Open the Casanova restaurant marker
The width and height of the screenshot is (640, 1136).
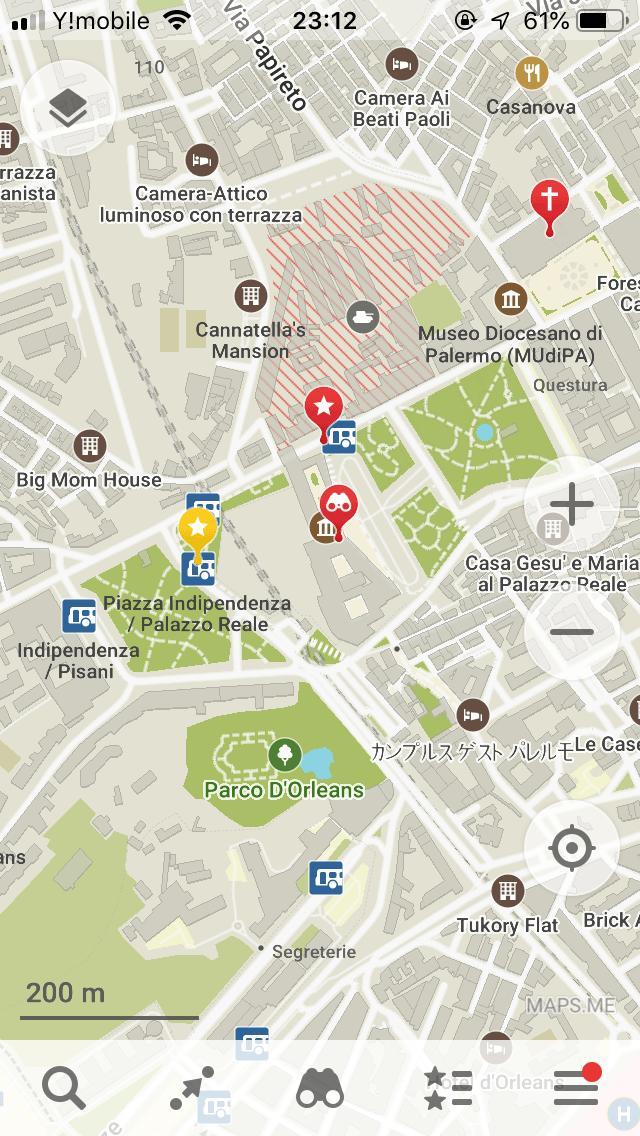tap(531, 73)
